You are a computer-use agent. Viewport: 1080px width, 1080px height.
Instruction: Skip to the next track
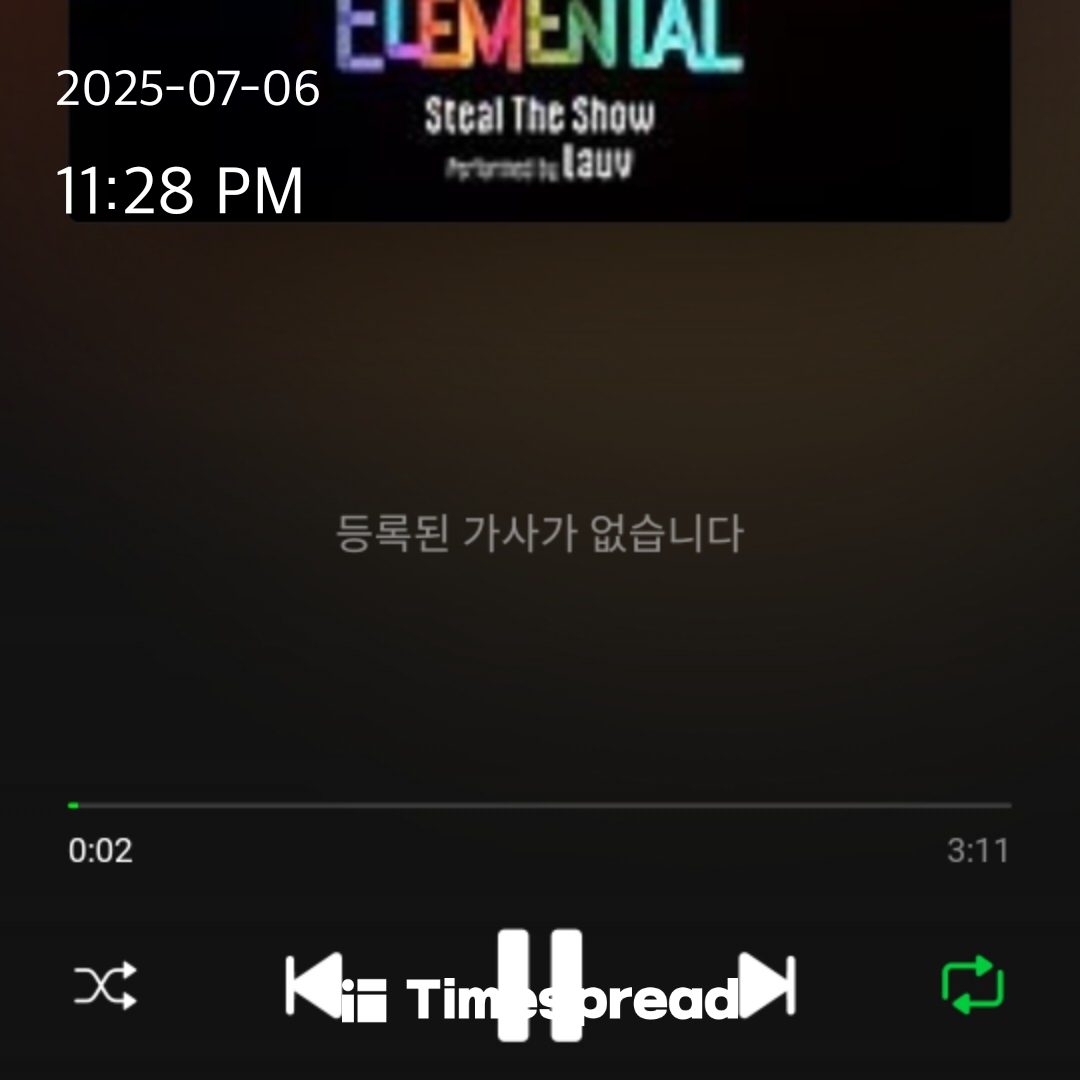pos(768,986)
